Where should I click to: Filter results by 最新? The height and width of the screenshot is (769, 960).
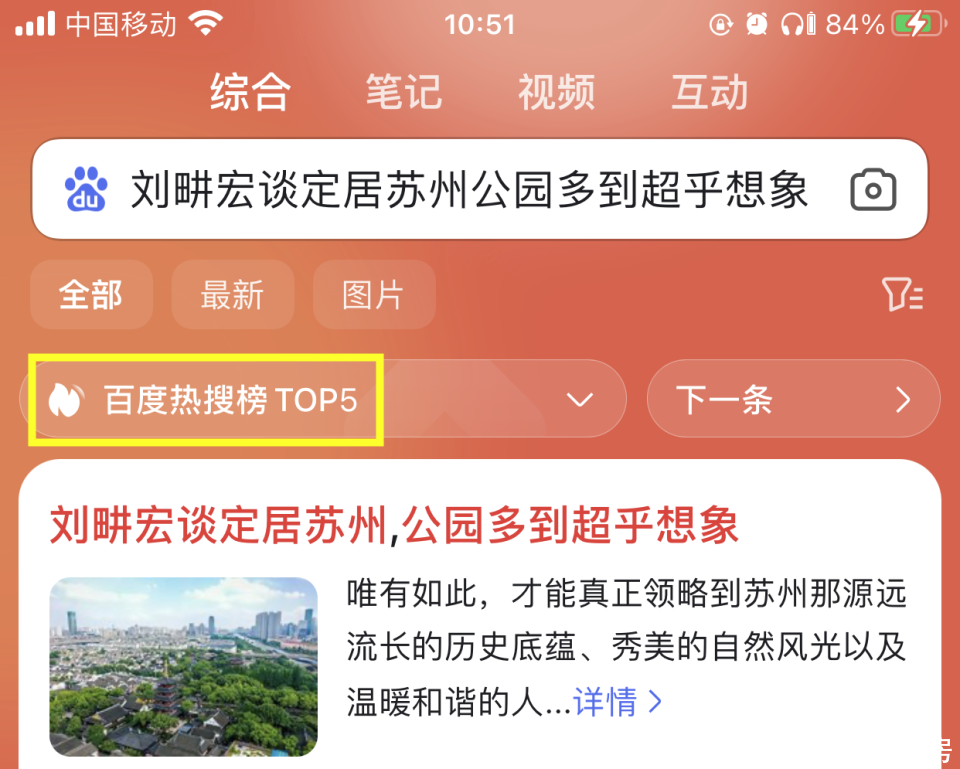click(x=232, y=295)
